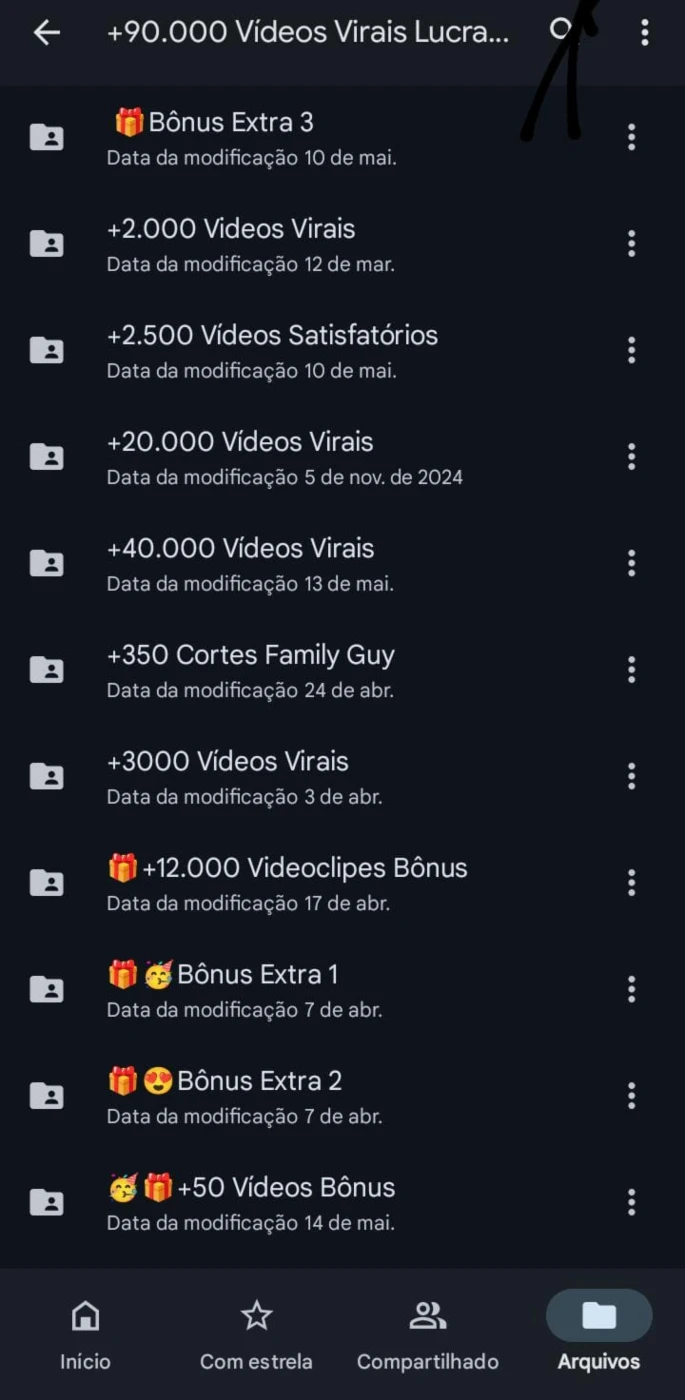The height and width of the screenshot is (1400, 685).
Task: Open the +2.500 Vídeos Satisfatórios folder
Action: 342,350
